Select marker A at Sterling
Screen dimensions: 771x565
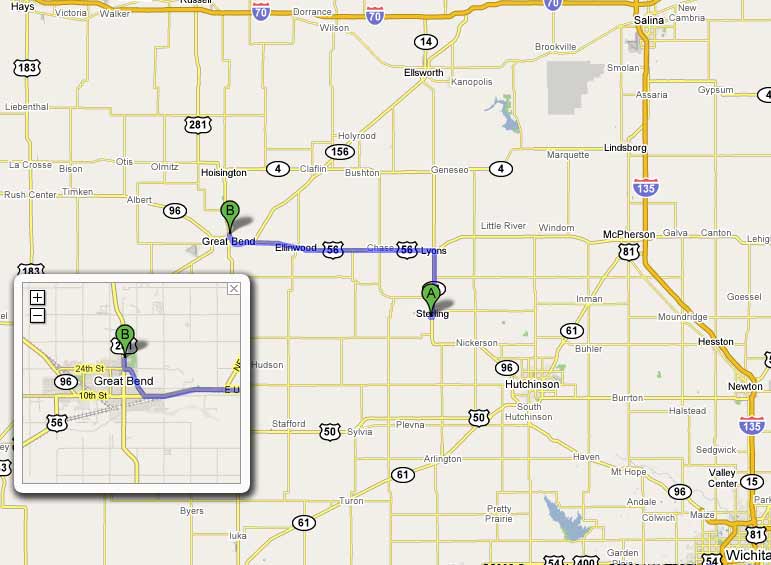tap(431, 296)
